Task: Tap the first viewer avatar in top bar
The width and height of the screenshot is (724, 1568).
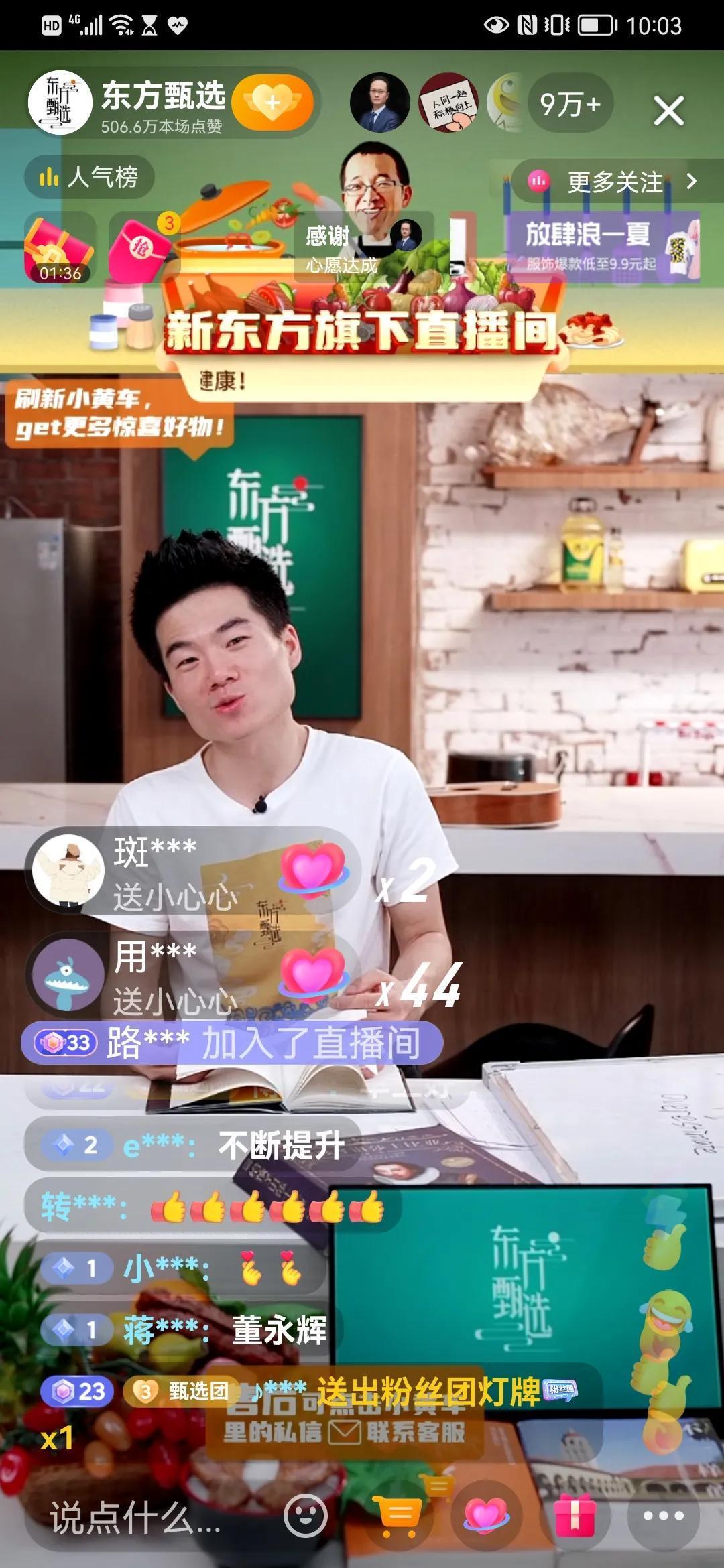Action: tap(379, 103)
